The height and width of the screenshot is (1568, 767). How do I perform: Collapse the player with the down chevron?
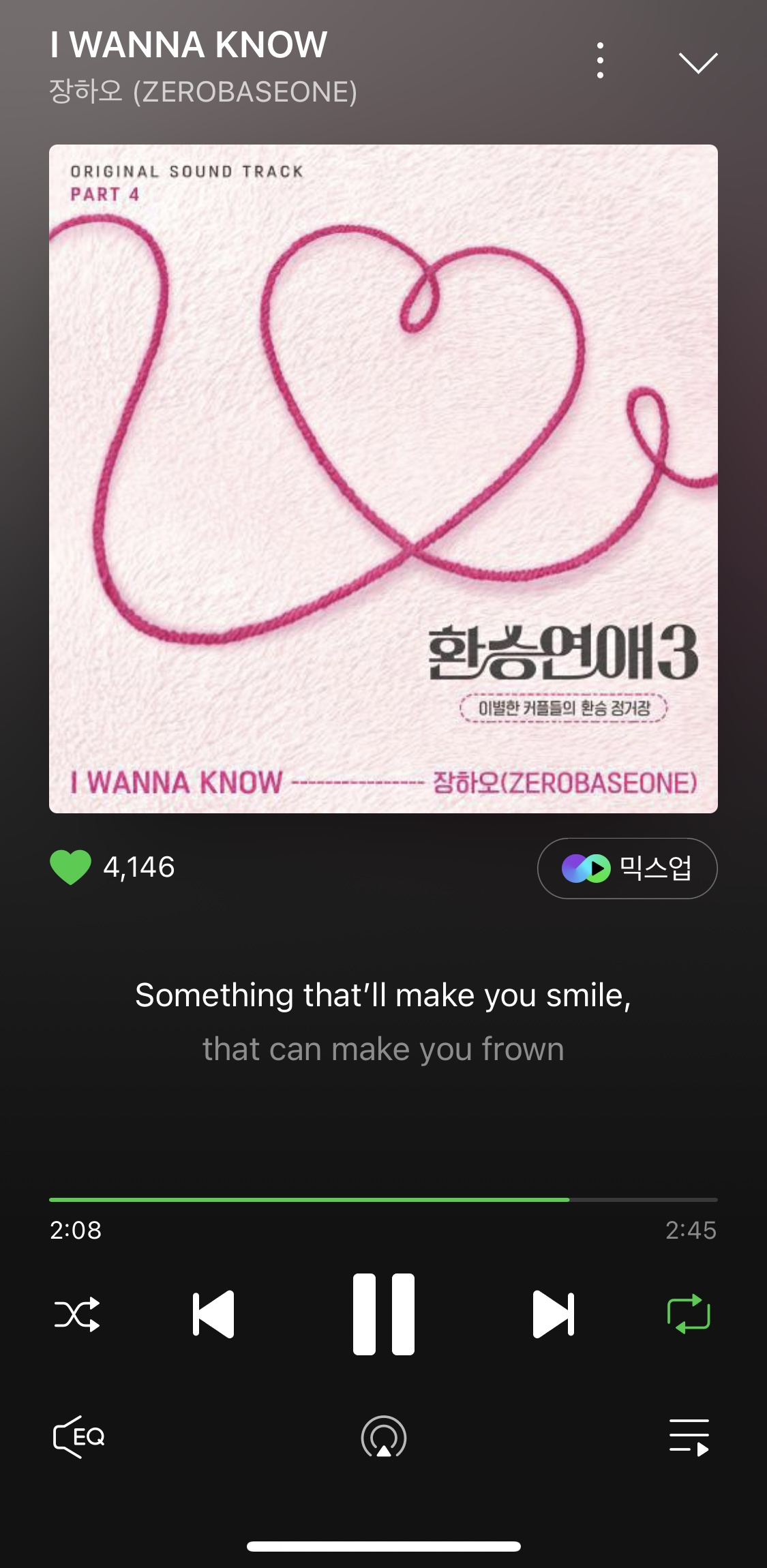[698, 62]
